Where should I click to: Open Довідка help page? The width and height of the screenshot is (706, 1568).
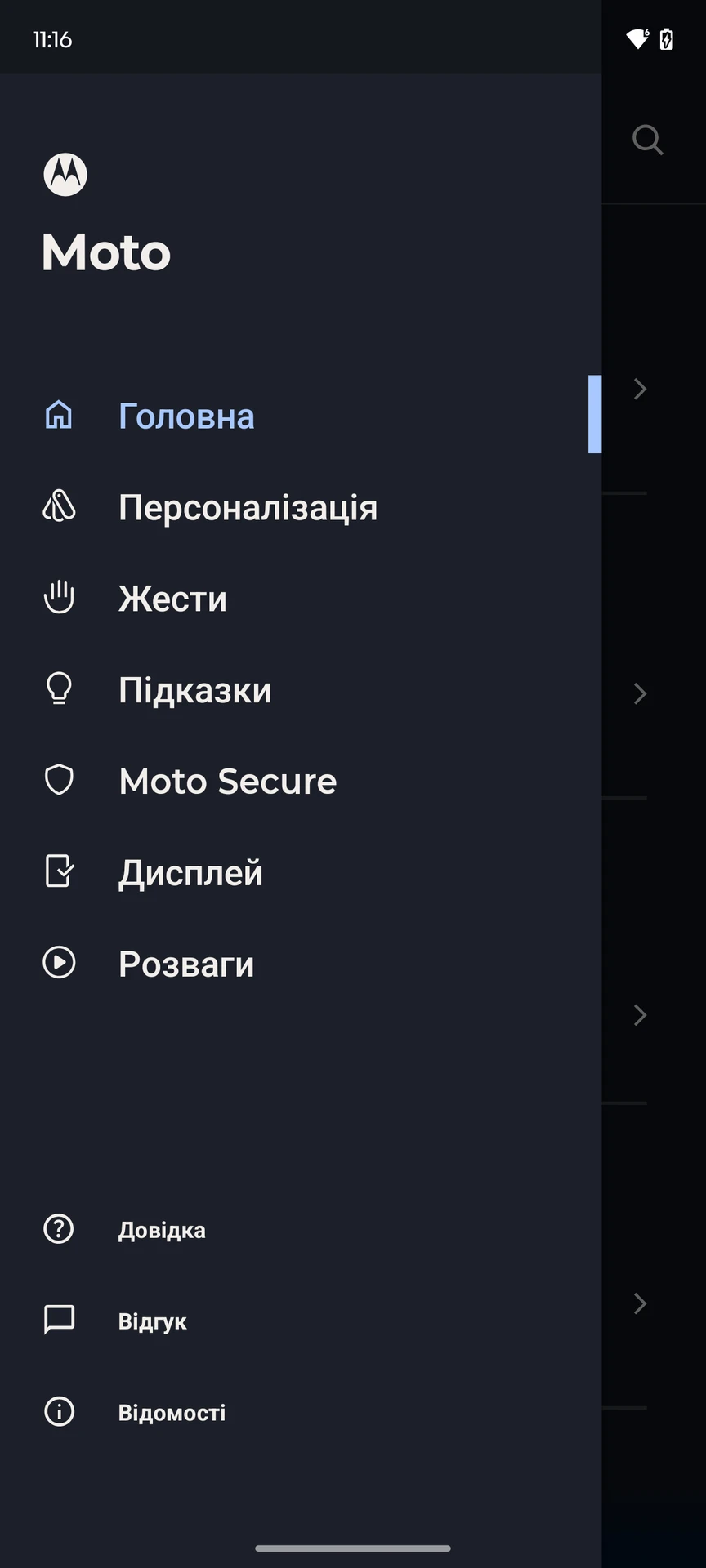(x=301, y=1229)
